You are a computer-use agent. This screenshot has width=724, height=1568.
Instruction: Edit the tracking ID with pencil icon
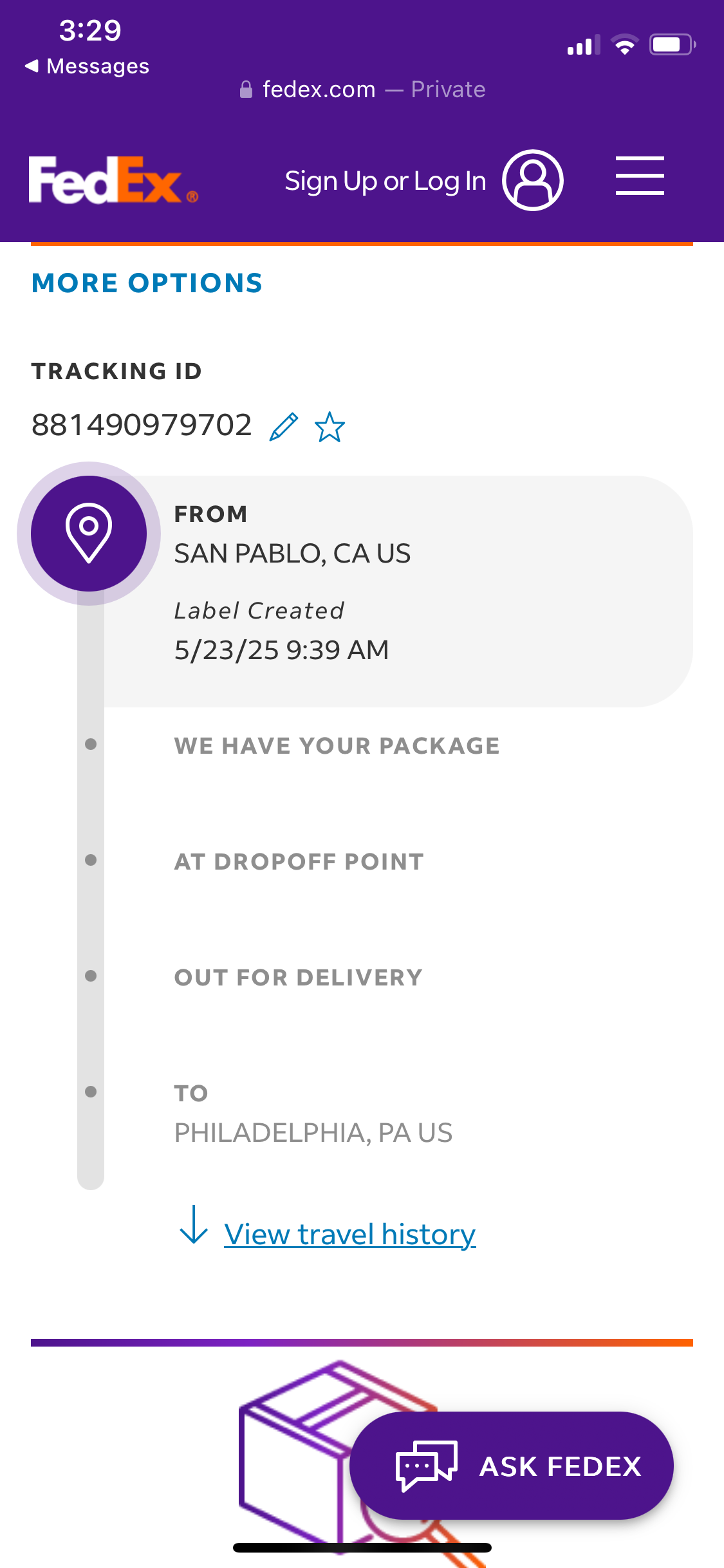tap(284, 427)
